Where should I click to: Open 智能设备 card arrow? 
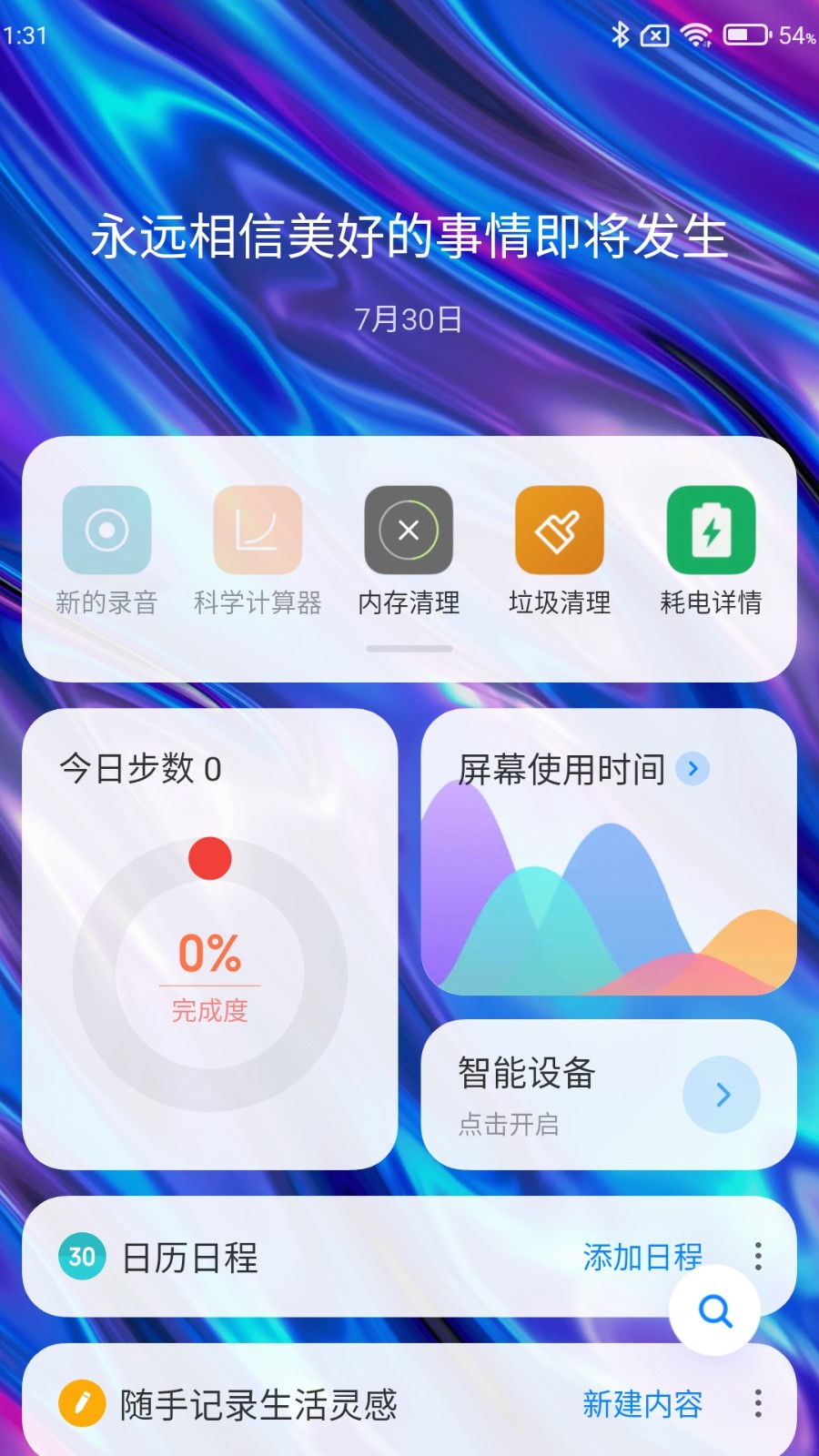[722, 1095]
